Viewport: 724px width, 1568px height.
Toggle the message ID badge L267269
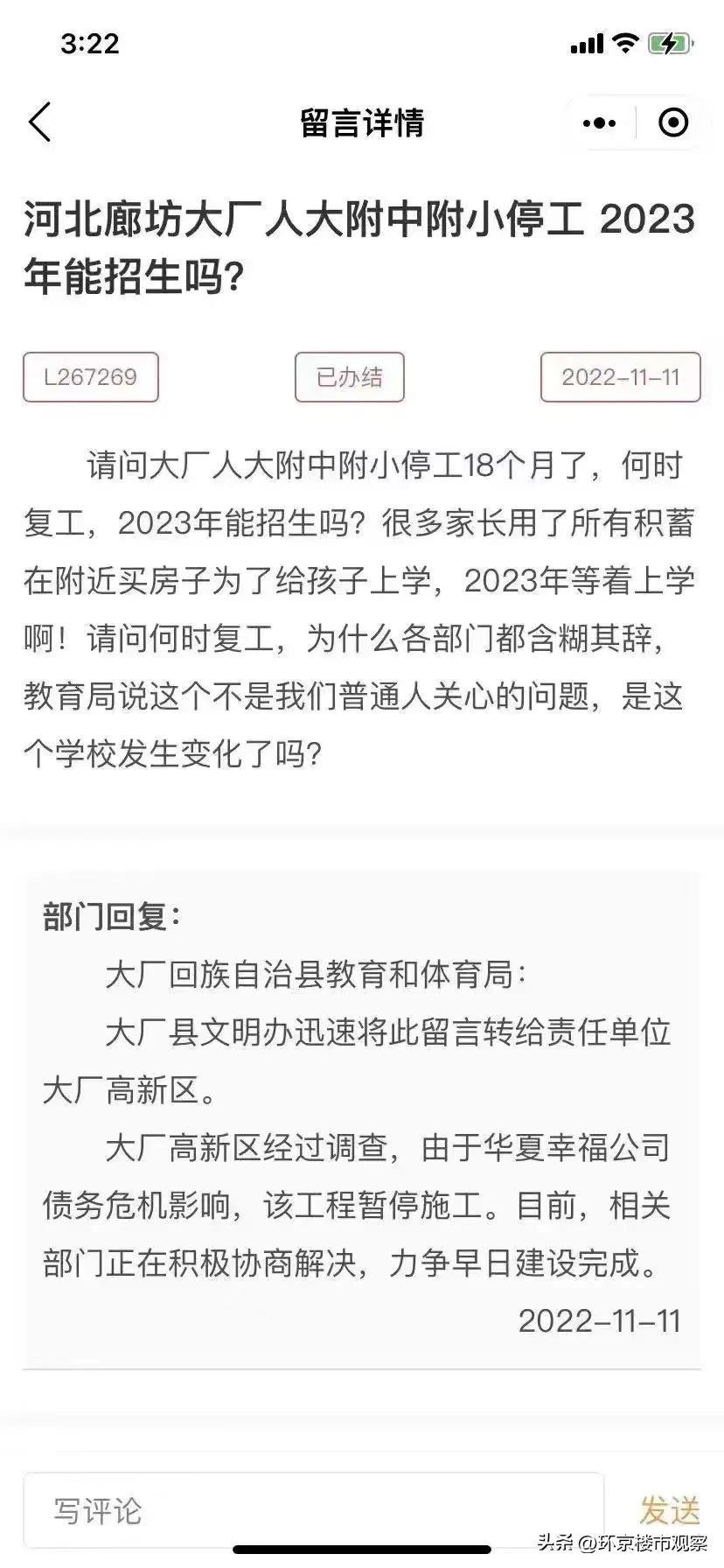[x=90, y=378]
